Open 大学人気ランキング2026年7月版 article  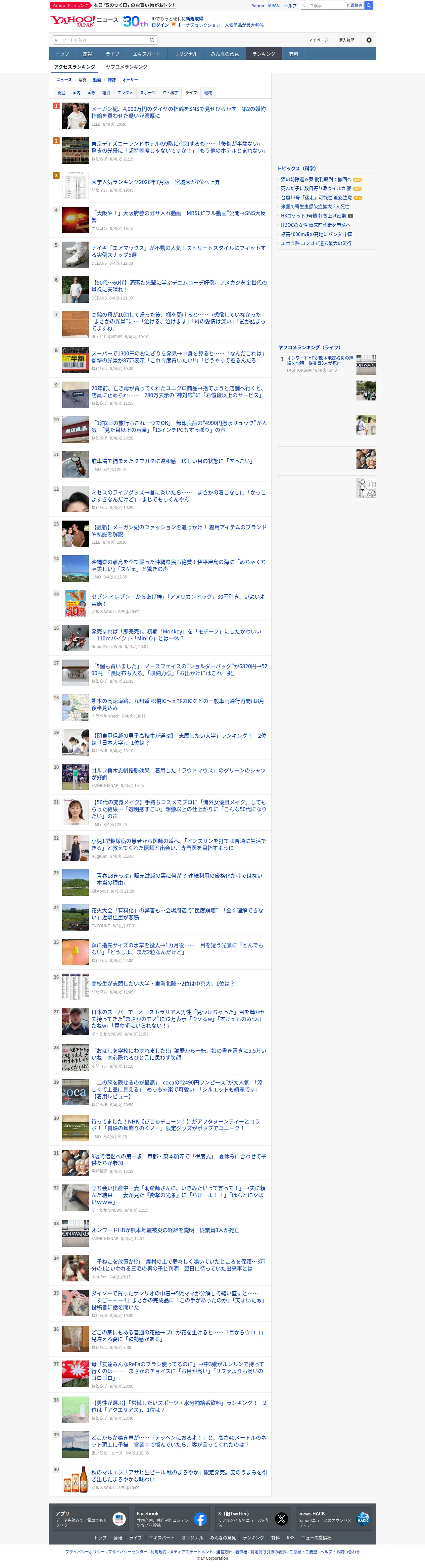156,182
